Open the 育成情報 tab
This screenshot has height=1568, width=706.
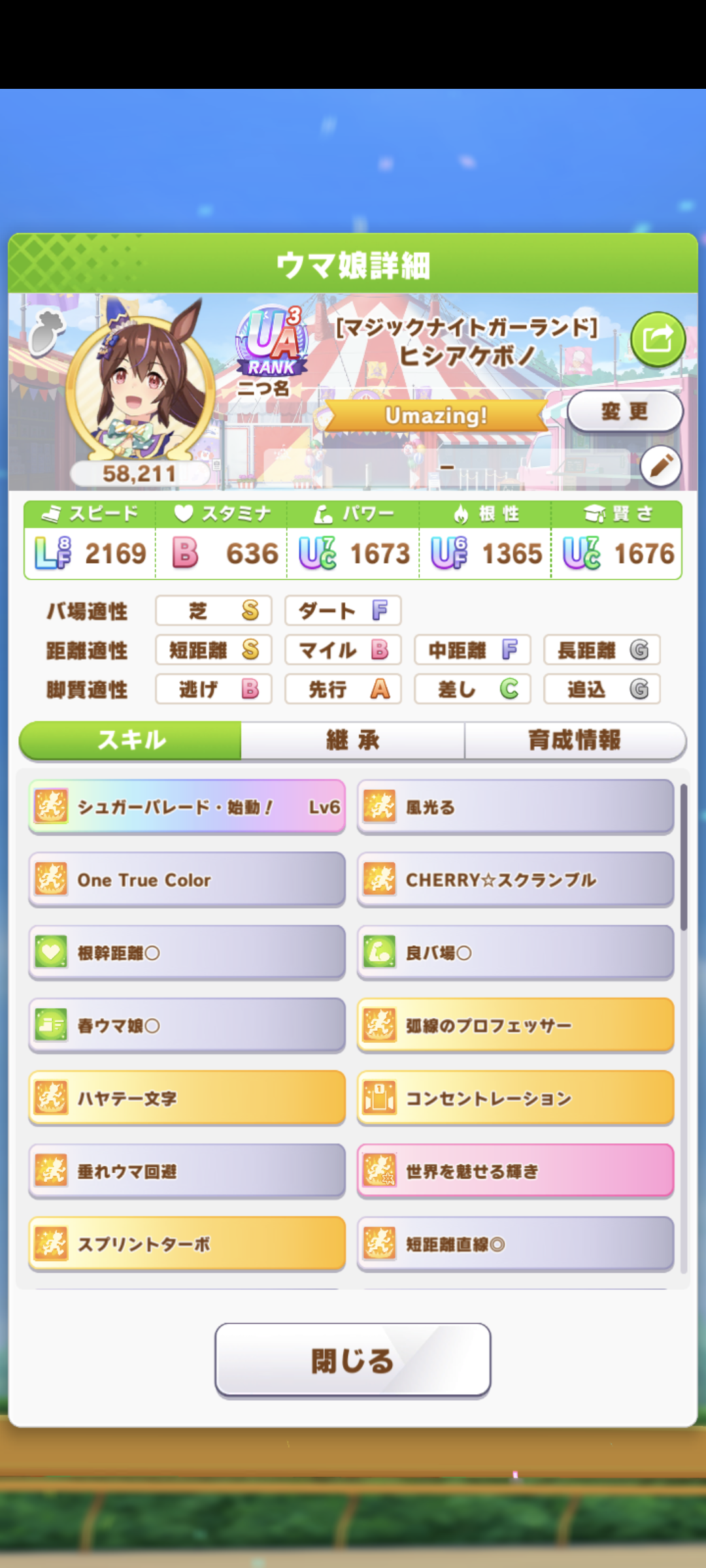point(575,740)
